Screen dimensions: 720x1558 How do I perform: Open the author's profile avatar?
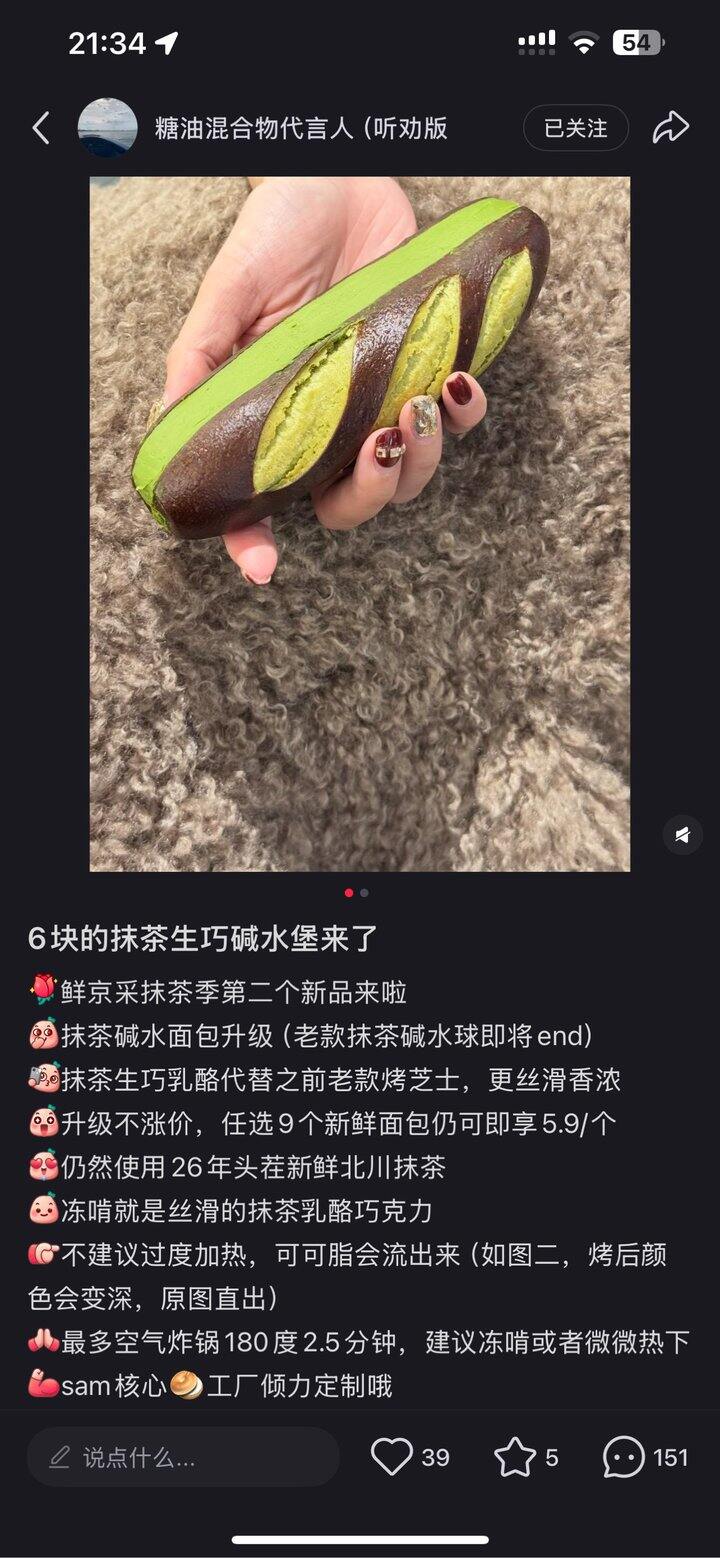[108, 128]
